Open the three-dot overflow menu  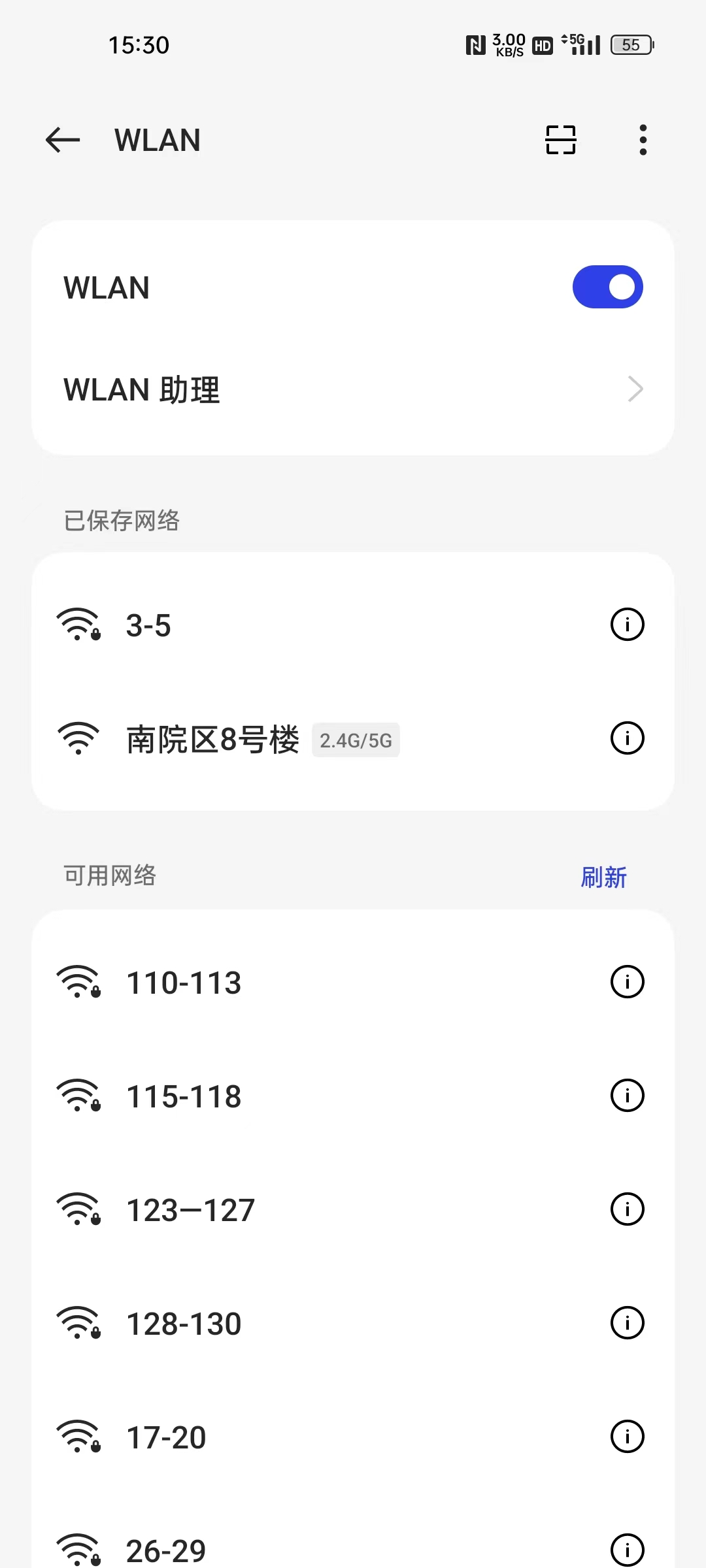pyautogui.click(x=643, y=140)
